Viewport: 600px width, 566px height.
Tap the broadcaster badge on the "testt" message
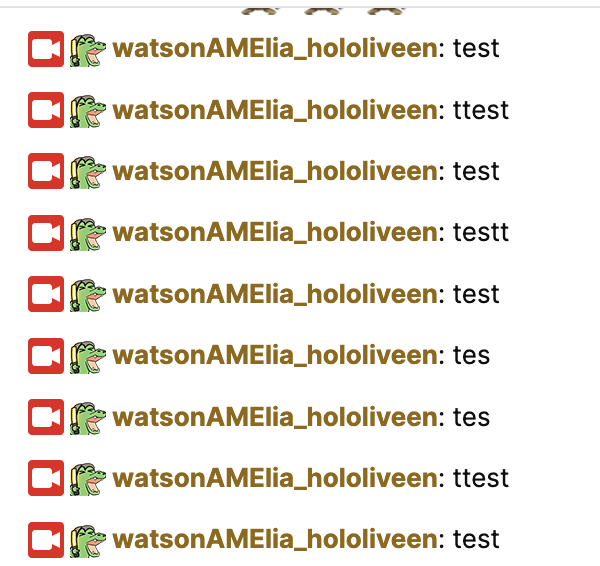pos(46,233)
